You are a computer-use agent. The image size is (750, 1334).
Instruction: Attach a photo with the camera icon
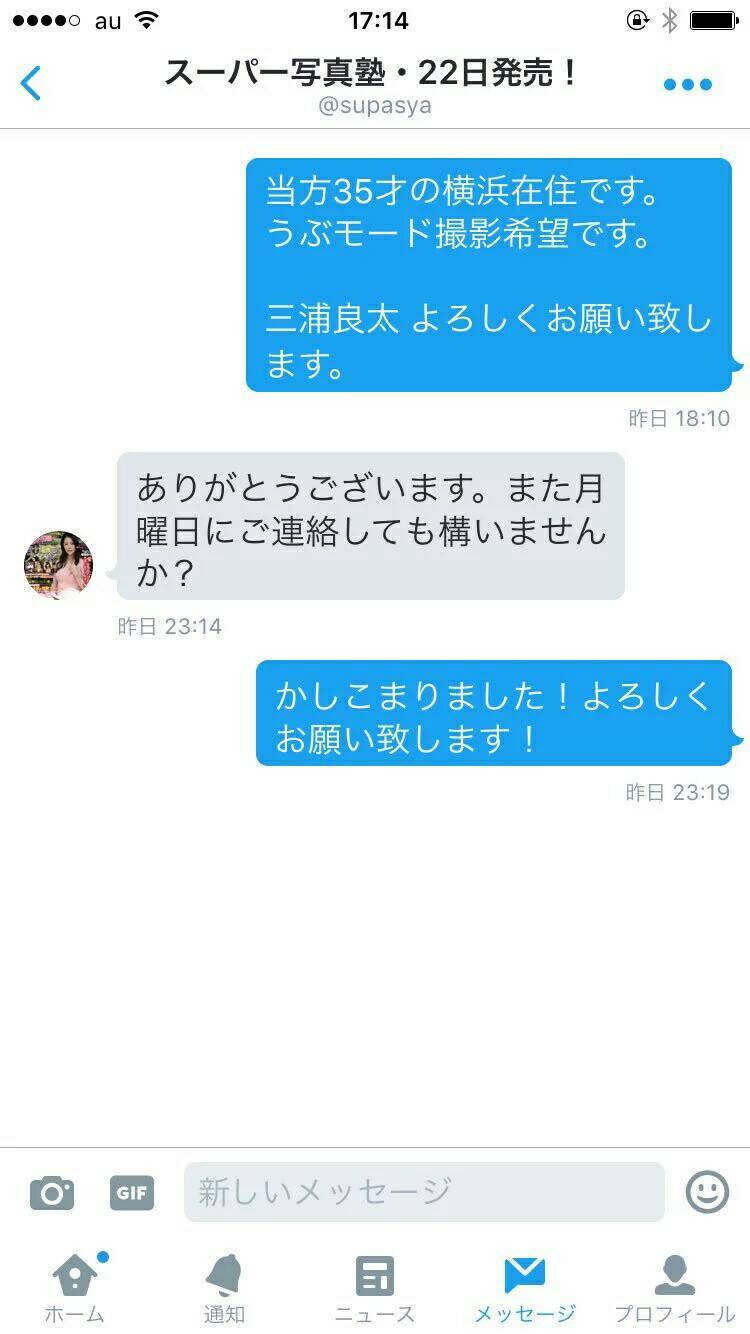(x=52, y=1192)
